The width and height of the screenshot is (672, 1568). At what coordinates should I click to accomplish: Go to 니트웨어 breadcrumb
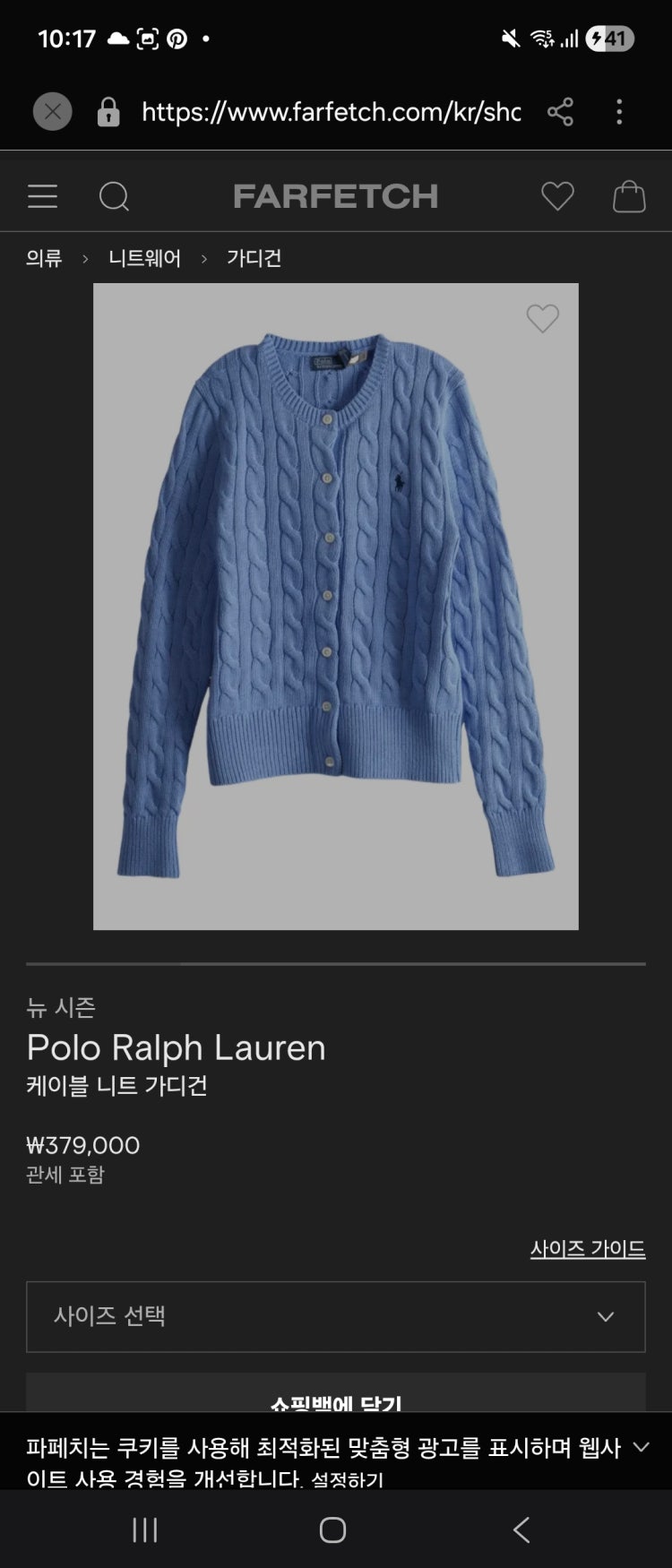click(x=144, y=258)
